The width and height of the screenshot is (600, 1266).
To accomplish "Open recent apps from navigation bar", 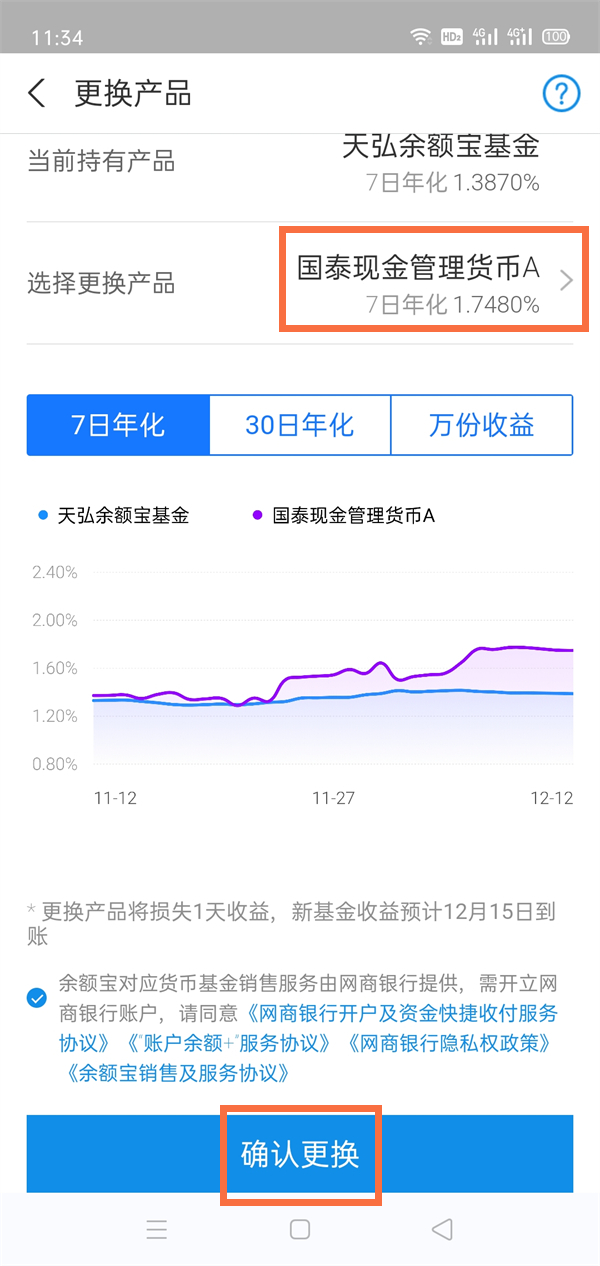I will point(156,1229).
